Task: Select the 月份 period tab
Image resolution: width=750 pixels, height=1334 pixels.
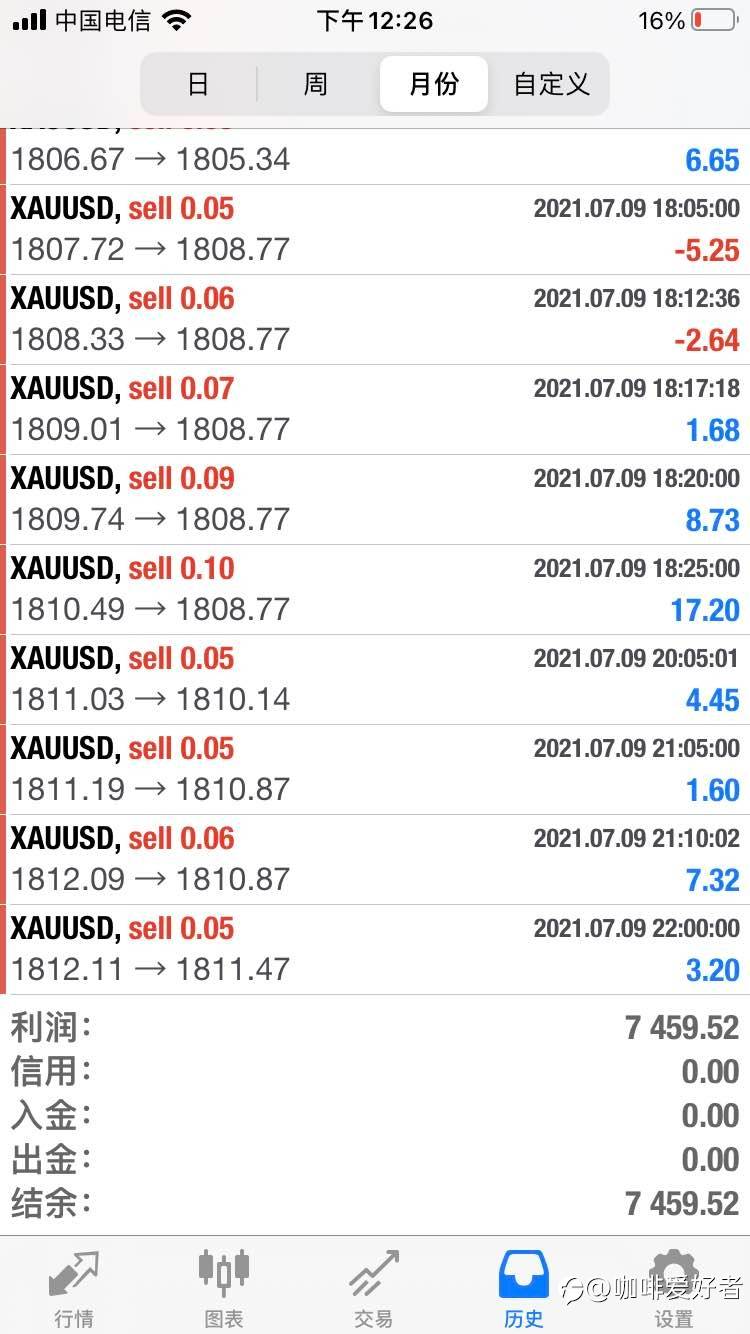Action: pyautogui.click(x=433, y=84)
